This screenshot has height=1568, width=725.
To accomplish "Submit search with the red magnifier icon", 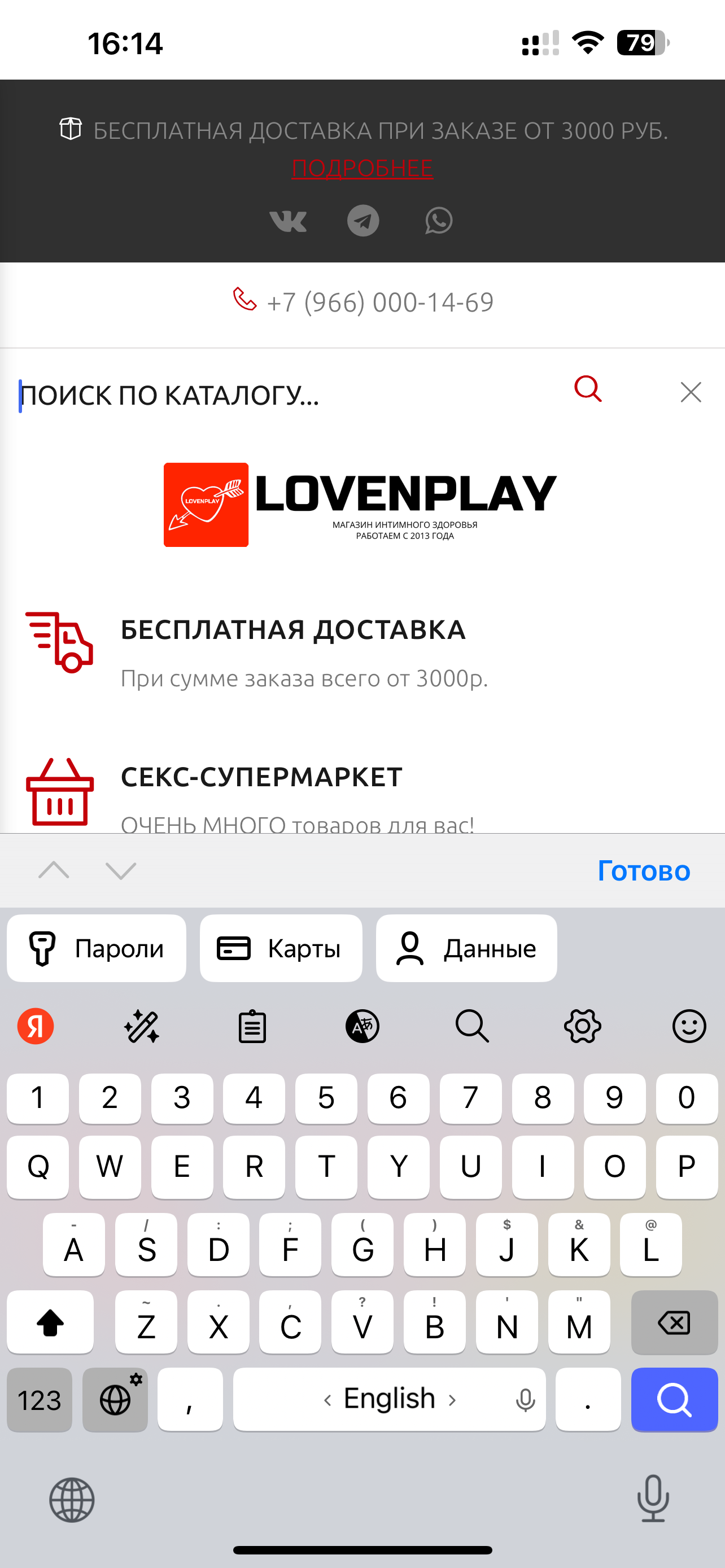I will (588, 389).
